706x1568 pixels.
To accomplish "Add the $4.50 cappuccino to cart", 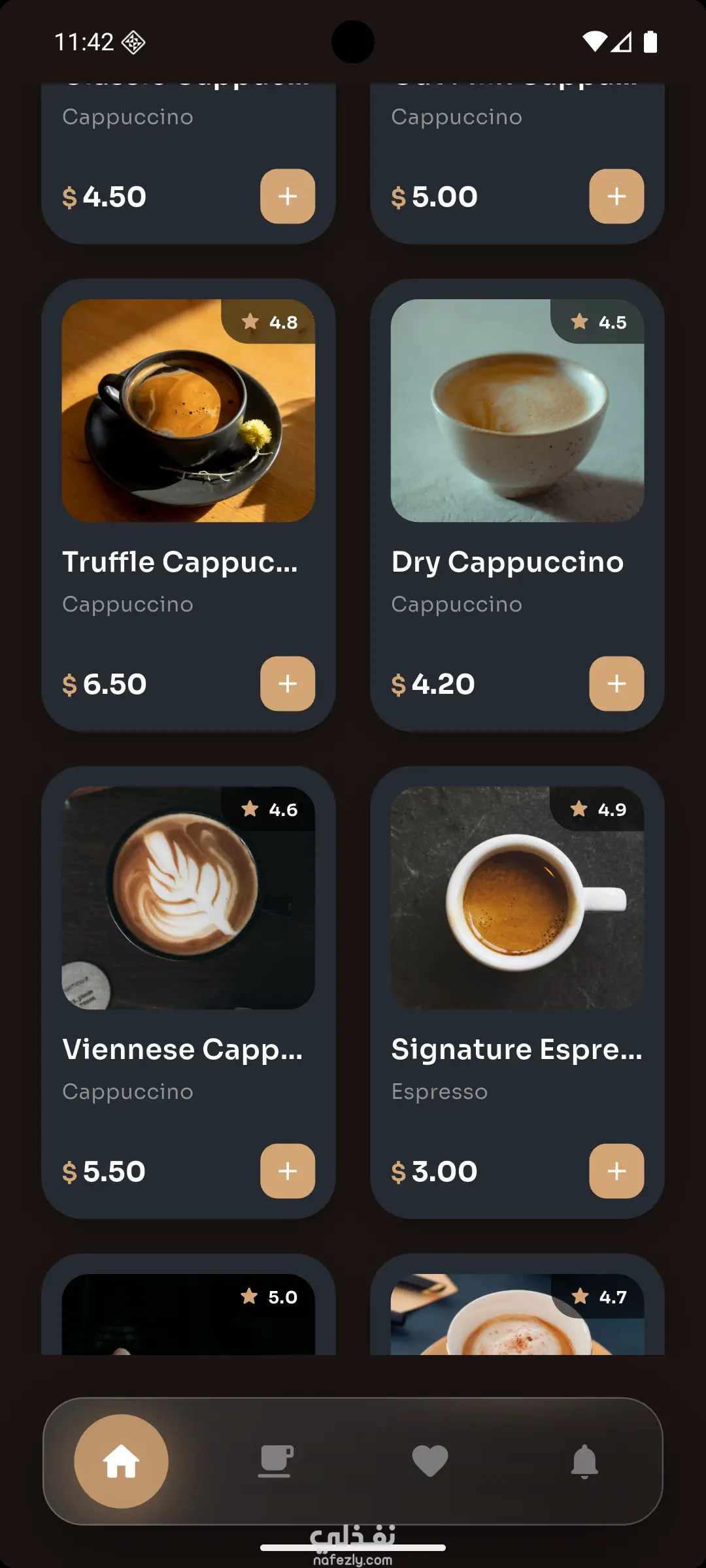I will click(288, 196).
